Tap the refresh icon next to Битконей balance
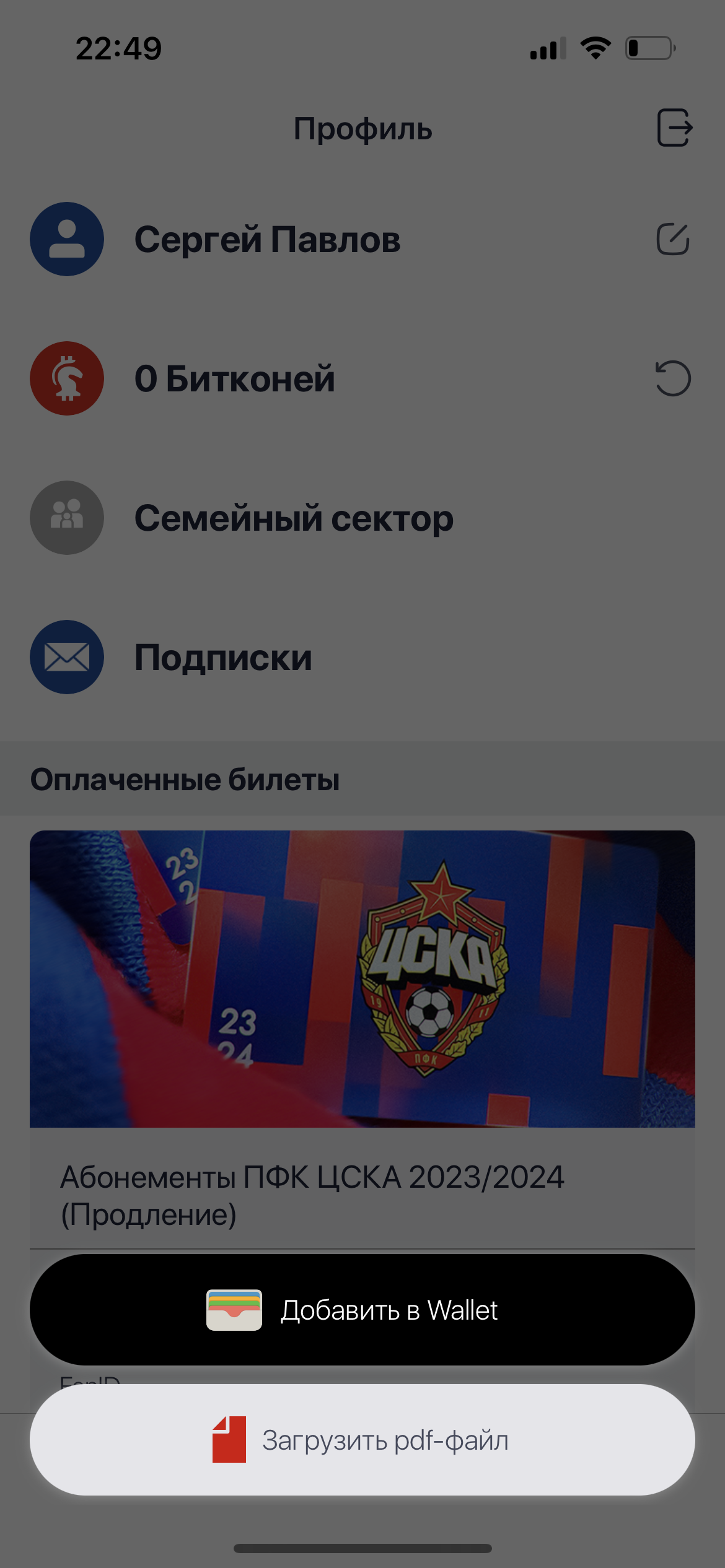The width and height of the screenshot is (725, 1568). point(675,380)
